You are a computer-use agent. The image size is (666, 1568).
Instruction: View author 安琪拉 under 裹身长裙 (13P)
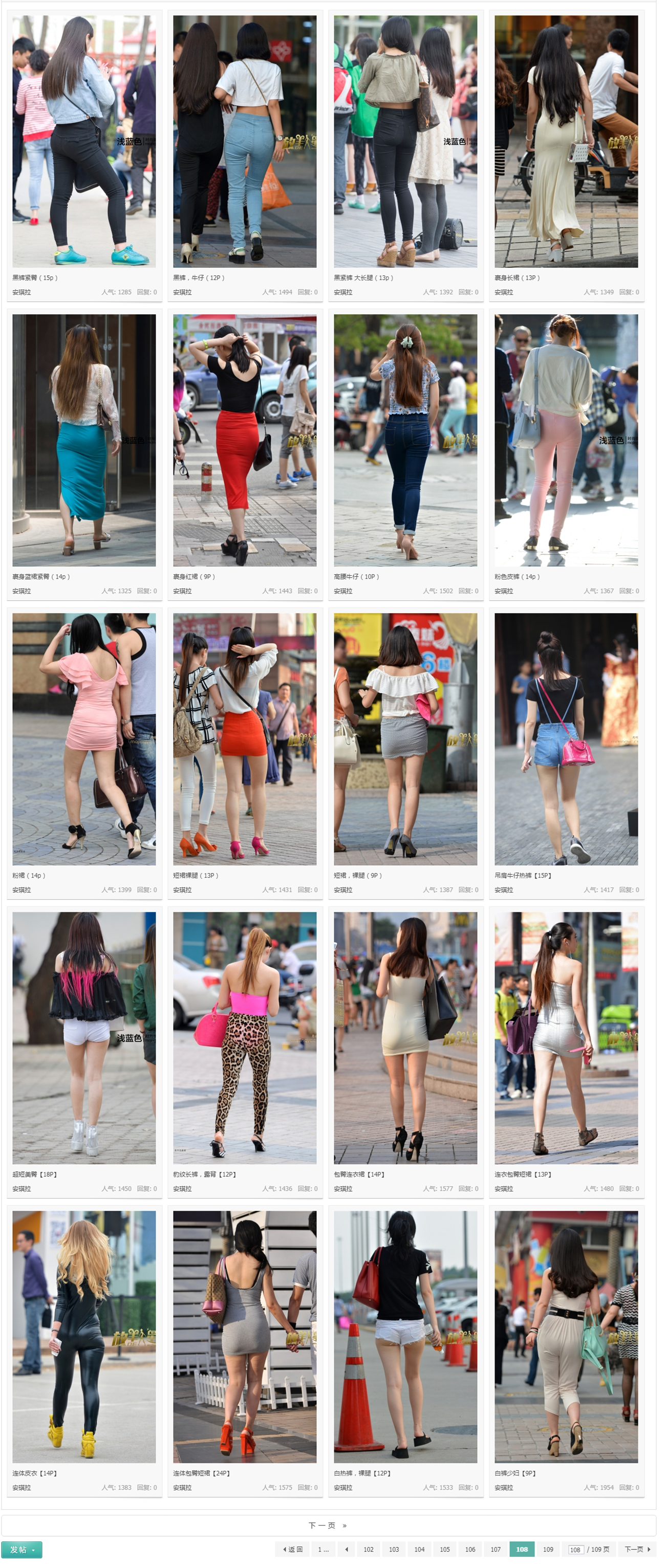pos(503,292)
